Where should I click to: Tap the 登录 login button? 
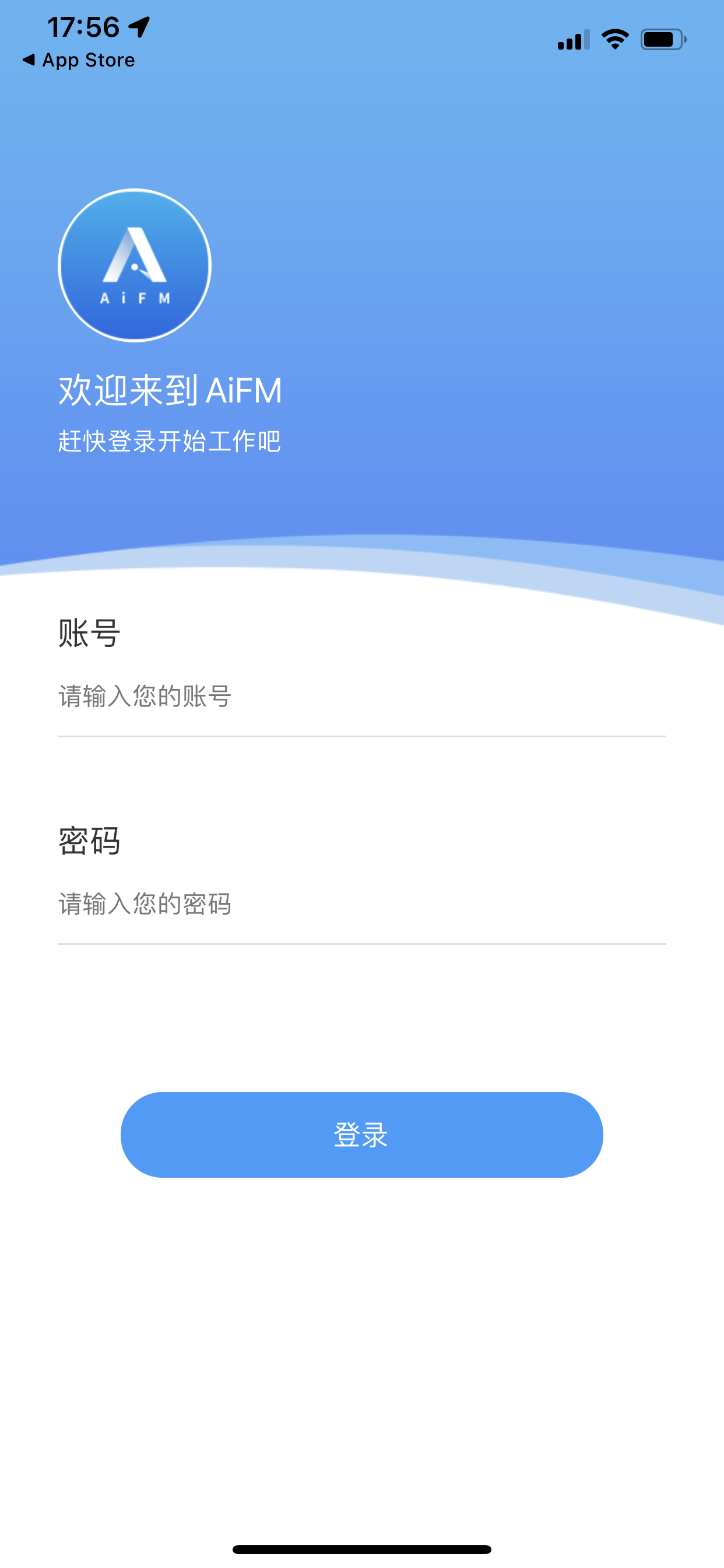coord(361,1135)
